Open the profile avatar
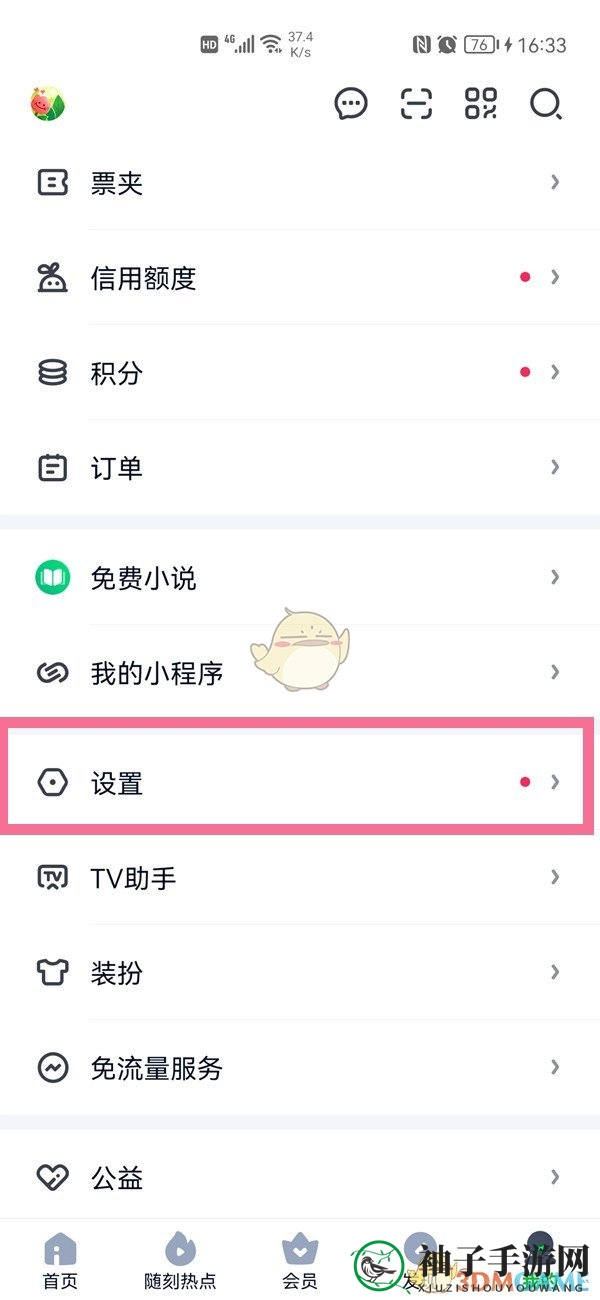Image resolution: width=600 pixels, height=1300 pixels. click(x=48, y=103)
